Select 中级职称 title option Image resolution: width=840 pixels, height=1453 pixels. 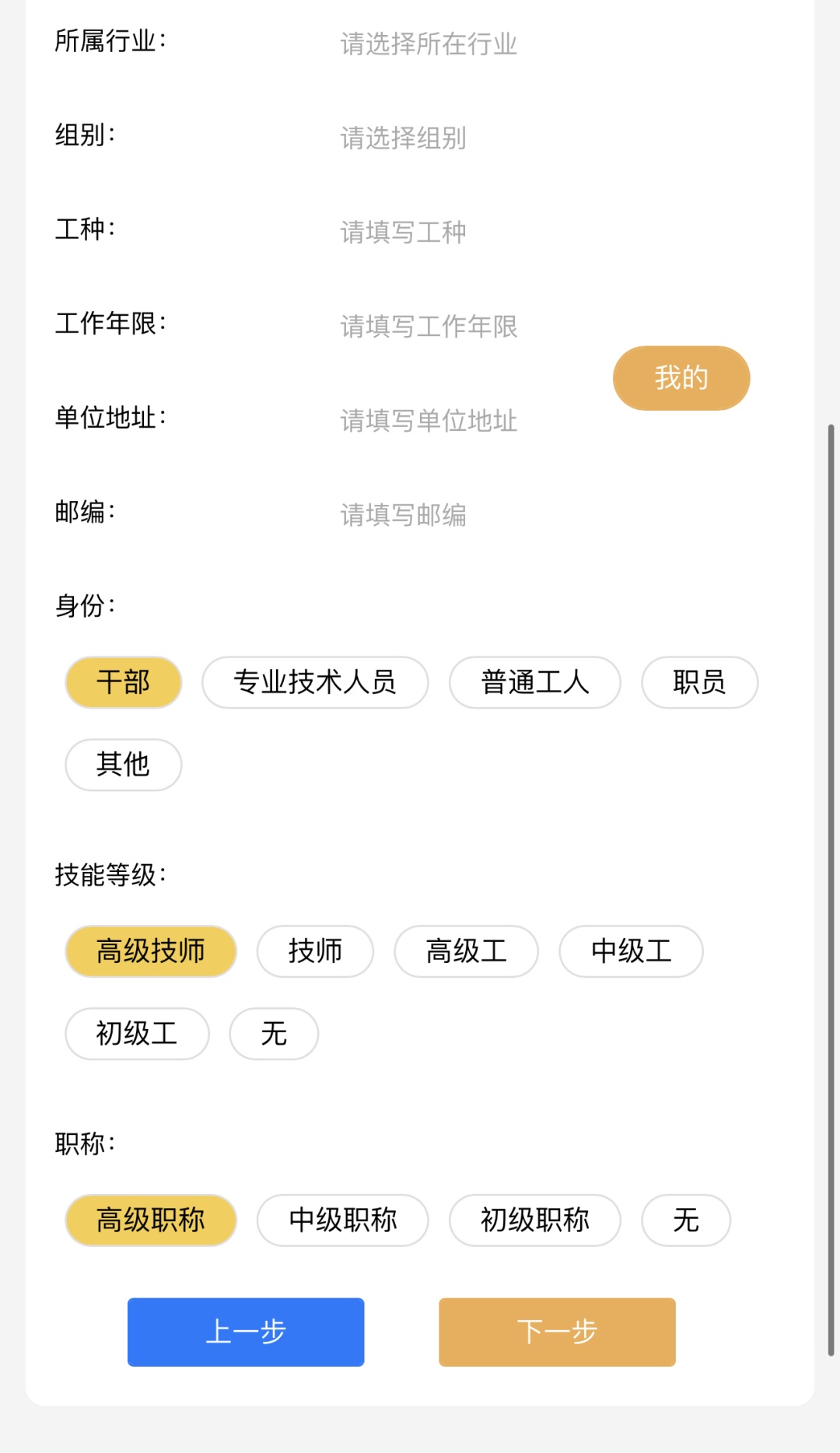342,1220
